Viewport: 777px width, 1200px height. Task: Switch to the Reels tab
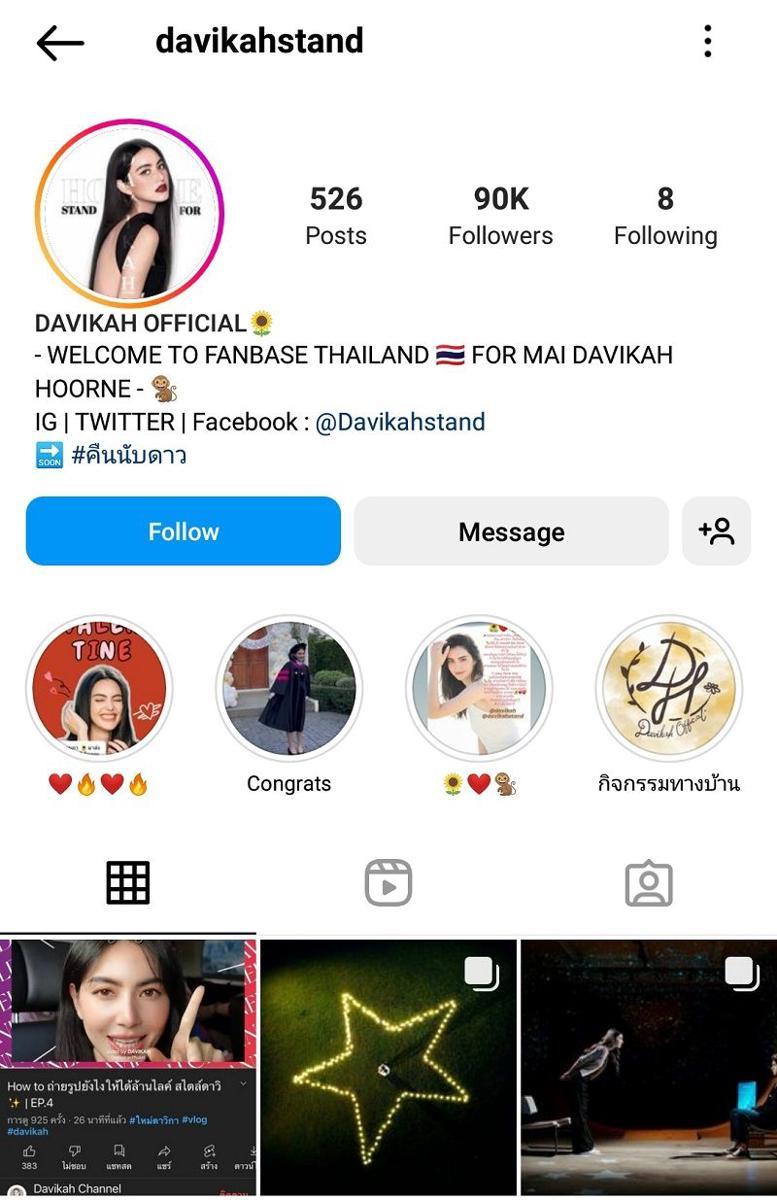tap(388, 883)
